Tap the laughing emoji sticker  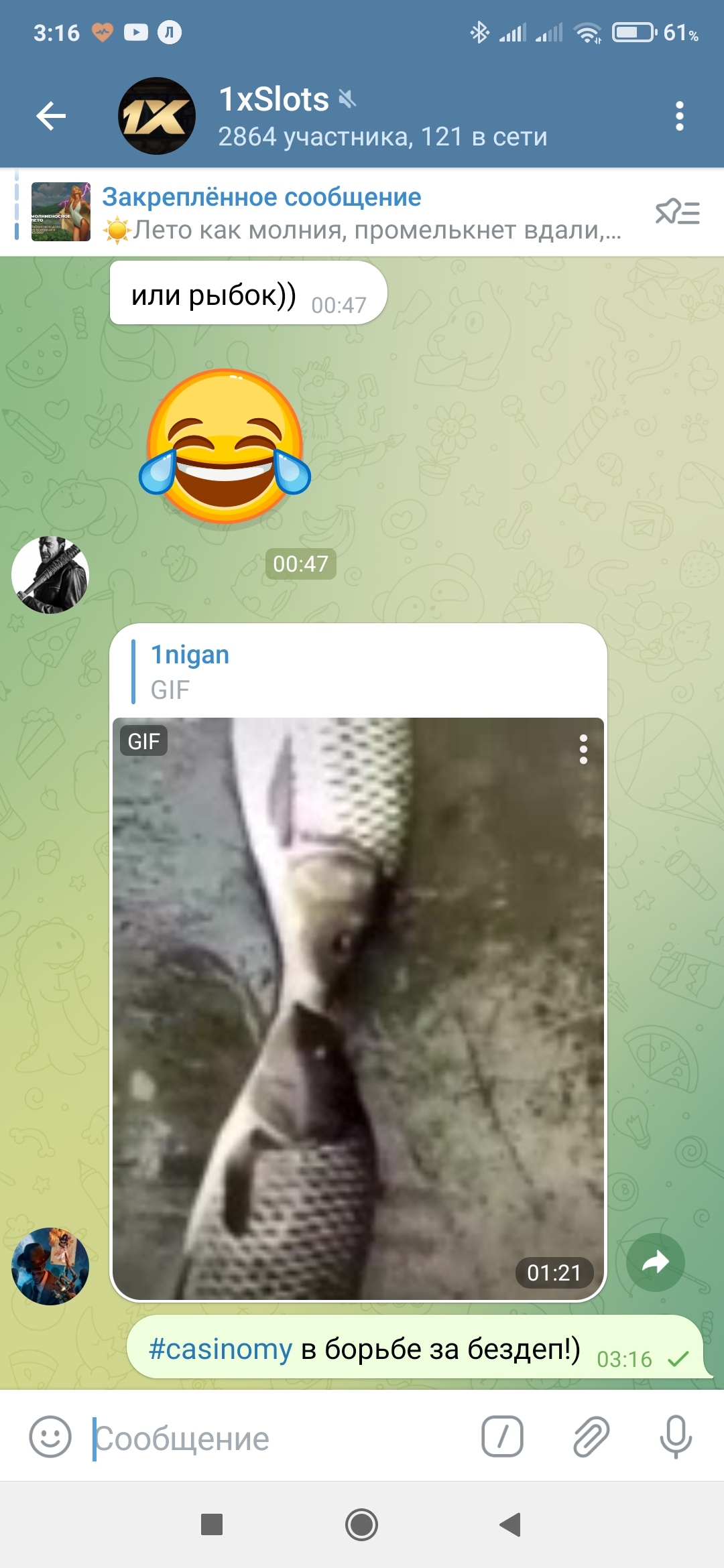[225, 446]
